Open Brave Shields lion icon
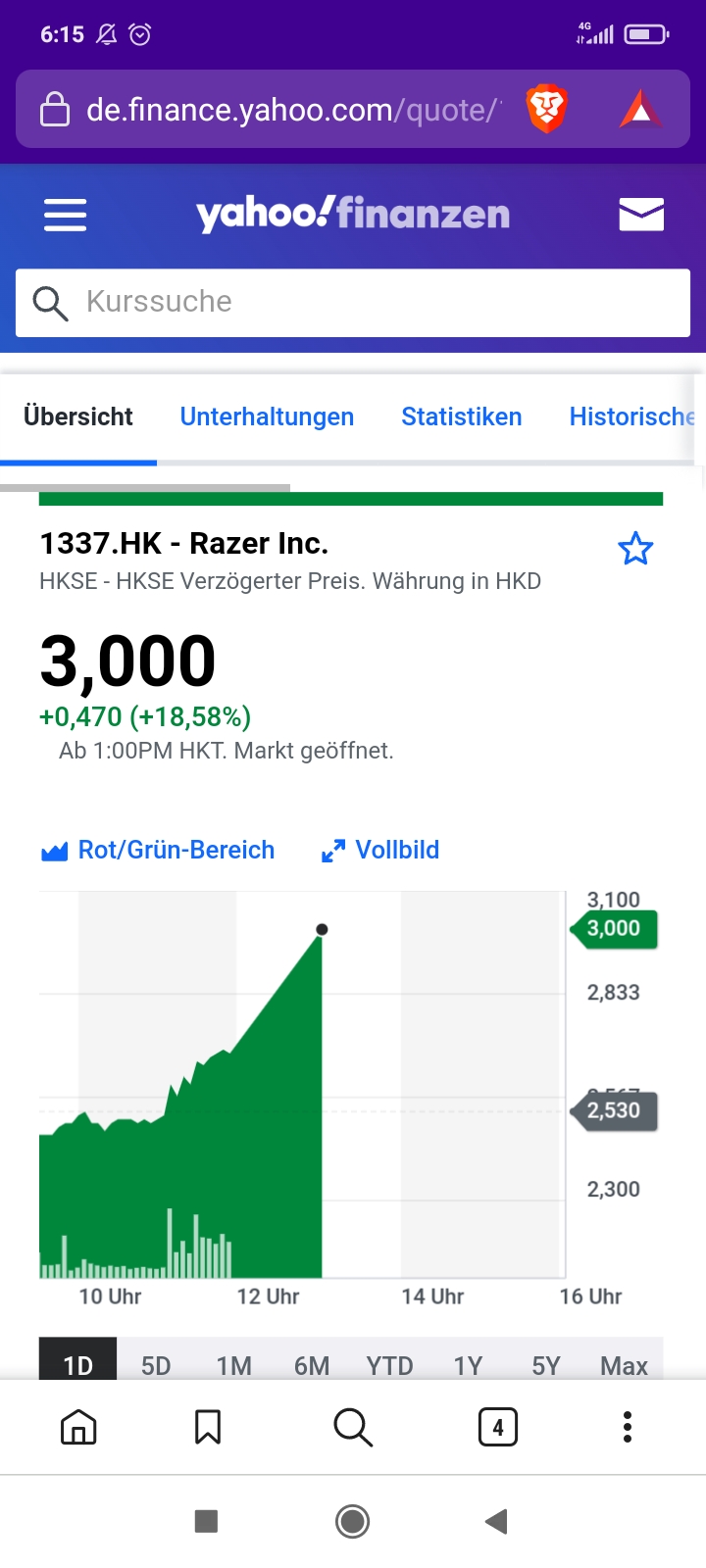This screenshot has width=706, height=1568. click(x=547, y=109)
